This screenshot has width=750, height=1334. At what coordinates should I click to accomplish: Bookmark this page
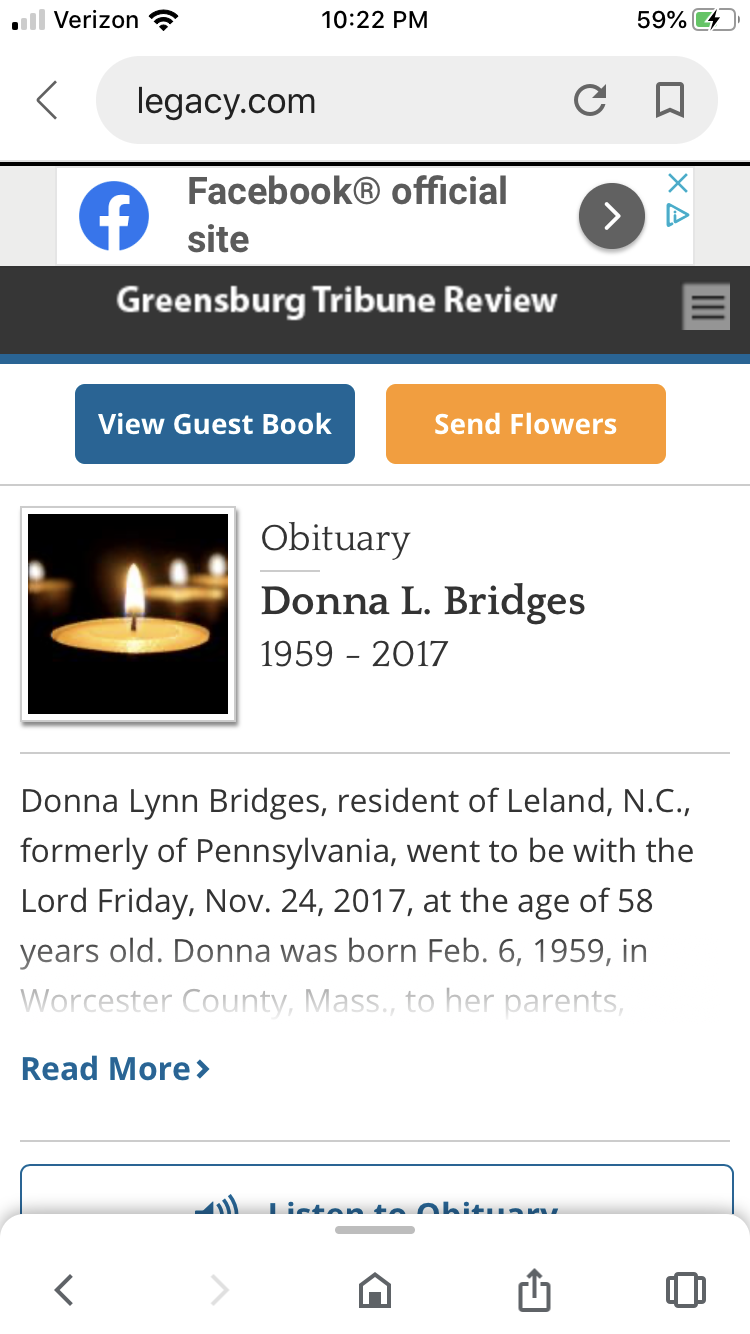tap(669, 101)
